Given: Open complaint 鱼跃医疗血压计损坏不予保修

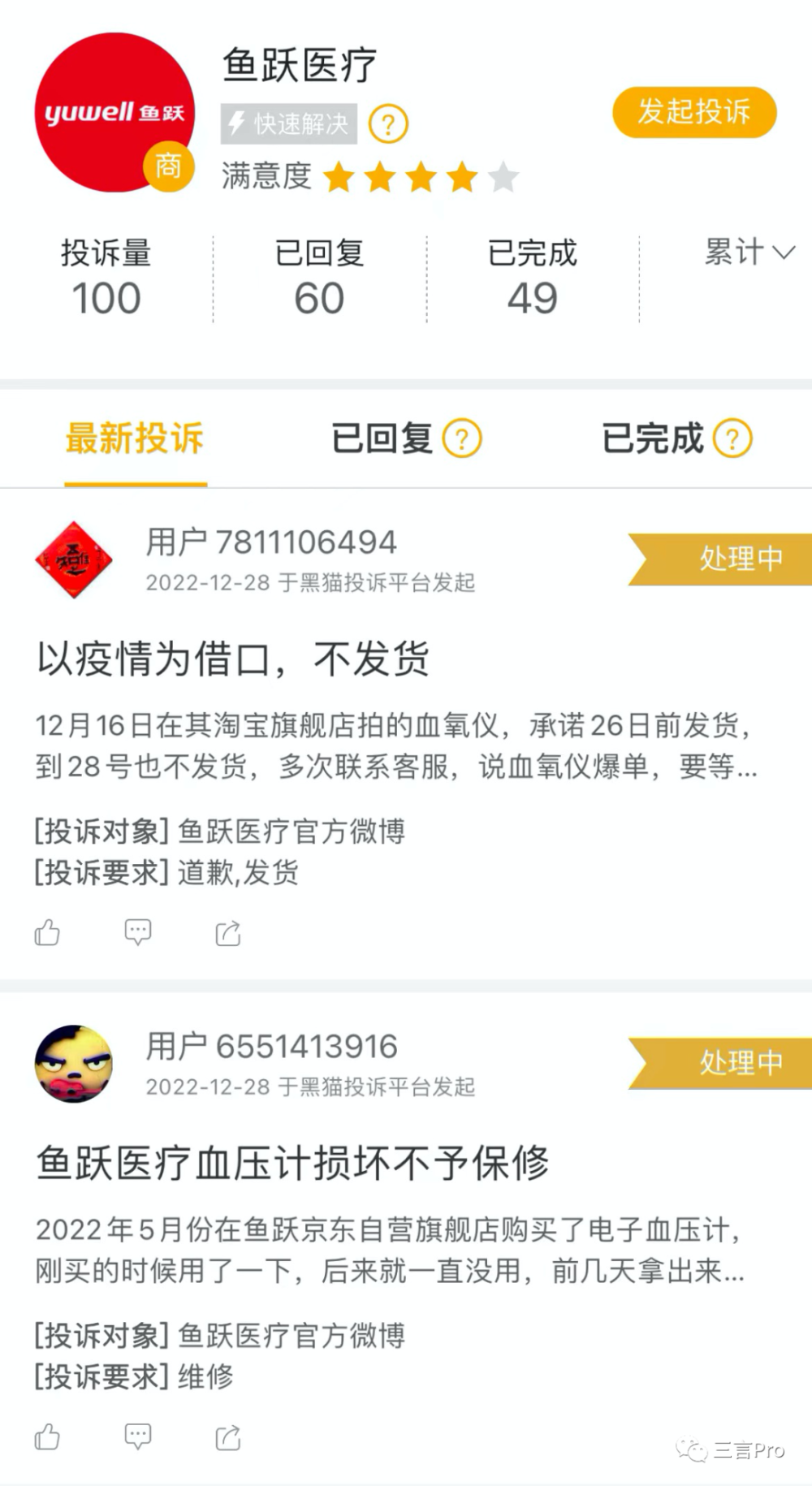Looking at the screenshot, I should 292,1162.
